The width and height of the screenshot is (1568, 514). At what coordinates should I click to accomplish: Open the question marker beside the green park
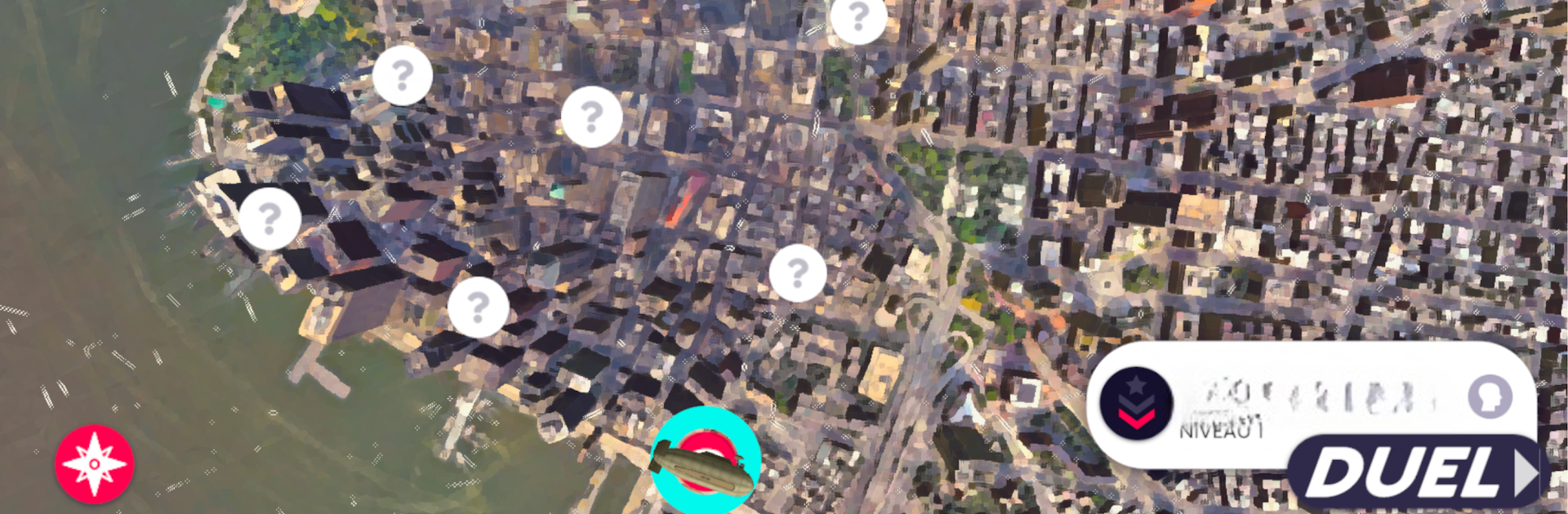coord(402,76)
